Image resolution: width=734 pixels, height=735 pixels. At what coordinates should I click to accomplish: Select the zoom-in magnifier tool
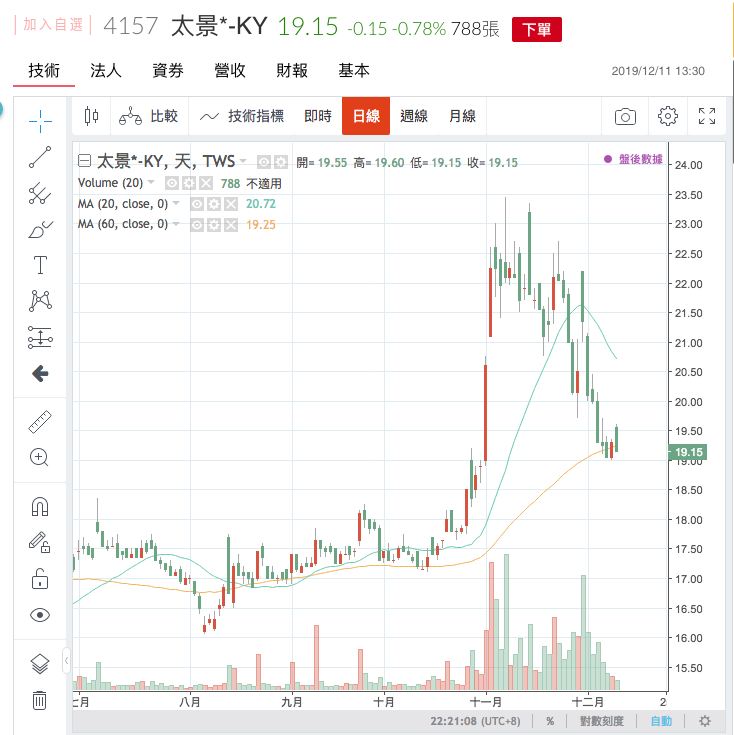(x=40, y=457)
